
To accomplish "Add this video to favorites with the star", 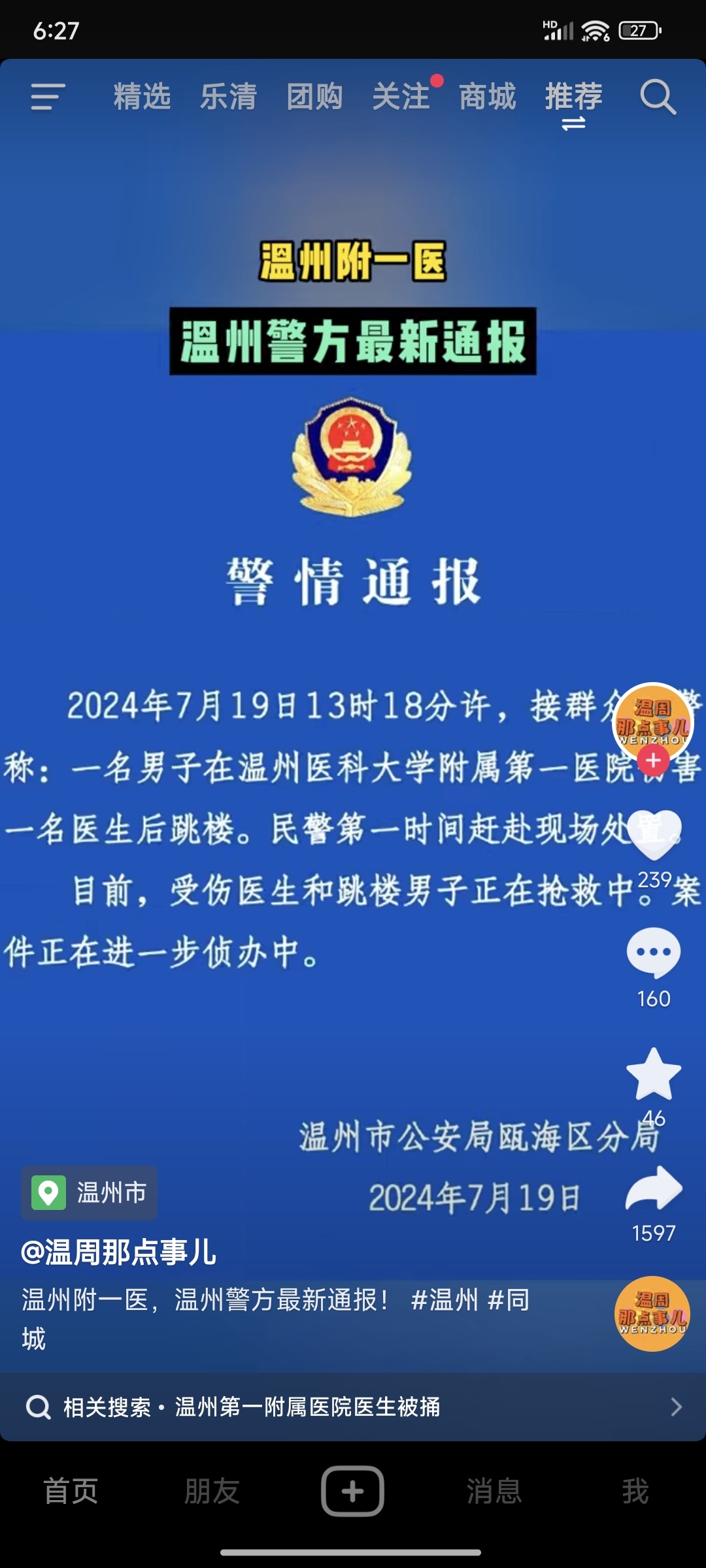I will (654, 1075).
